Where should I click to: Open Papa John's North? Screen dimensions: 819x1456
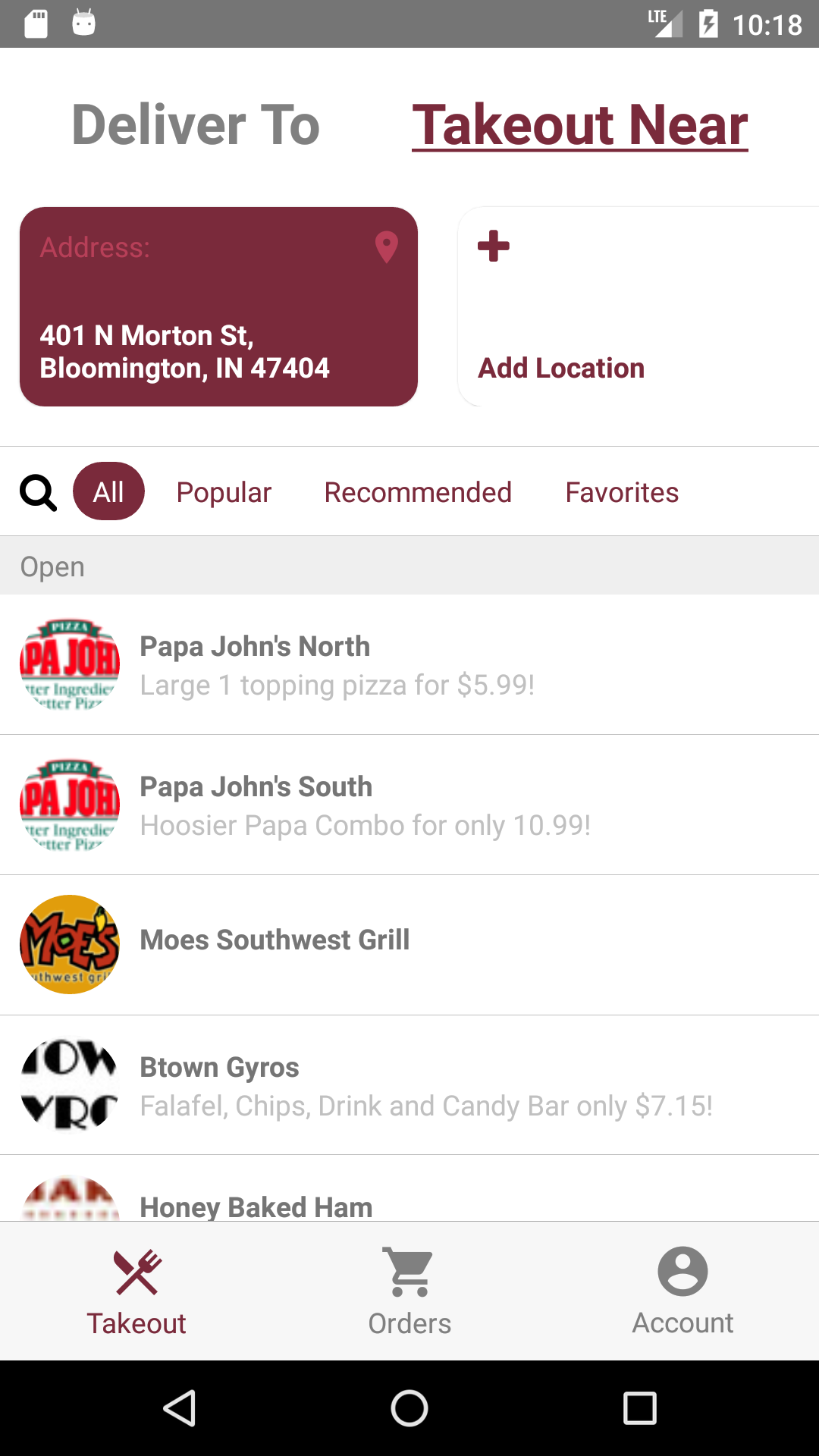click(x=409, y=664)
